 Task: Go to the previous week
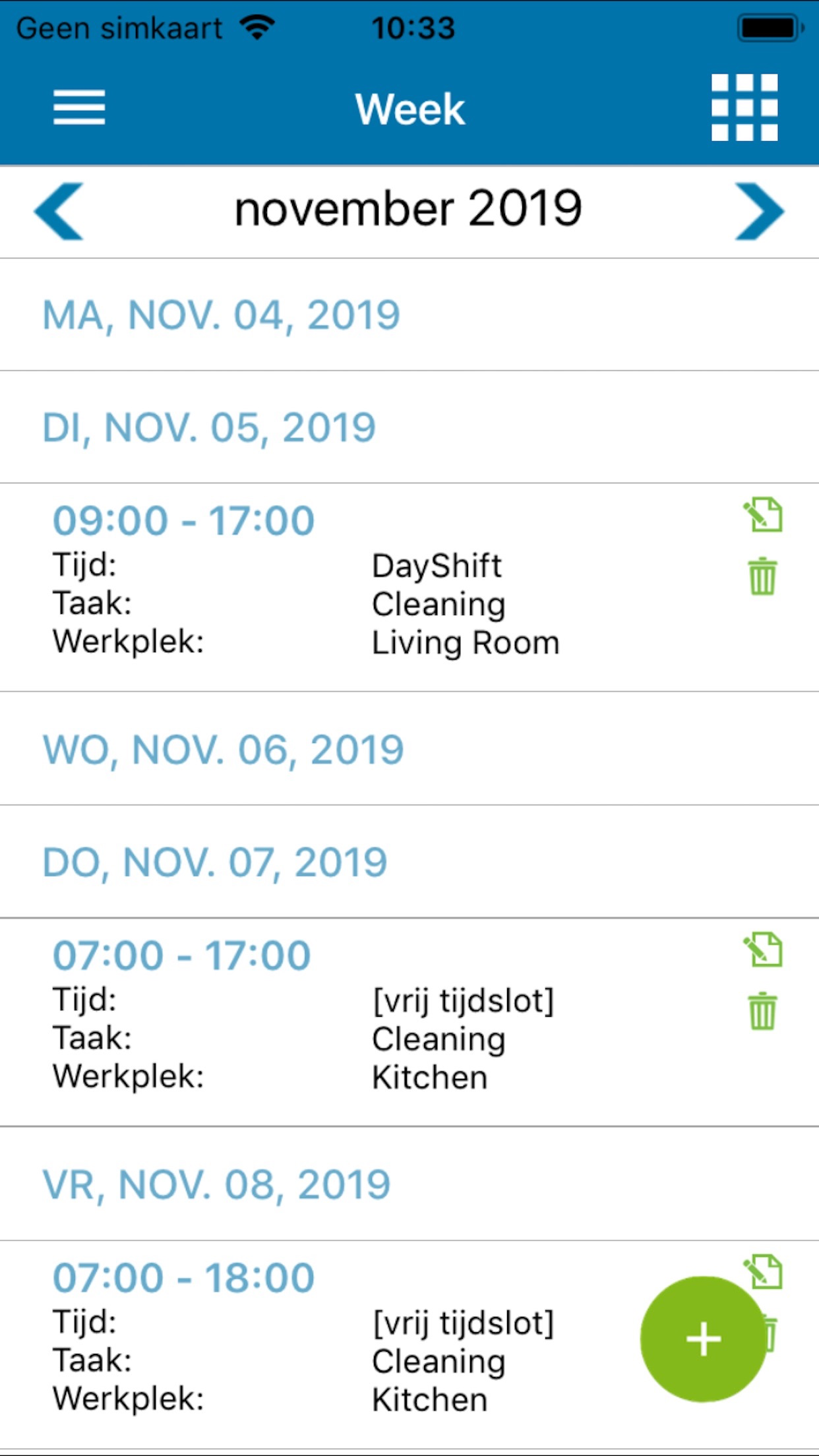[x=59, y=211]
